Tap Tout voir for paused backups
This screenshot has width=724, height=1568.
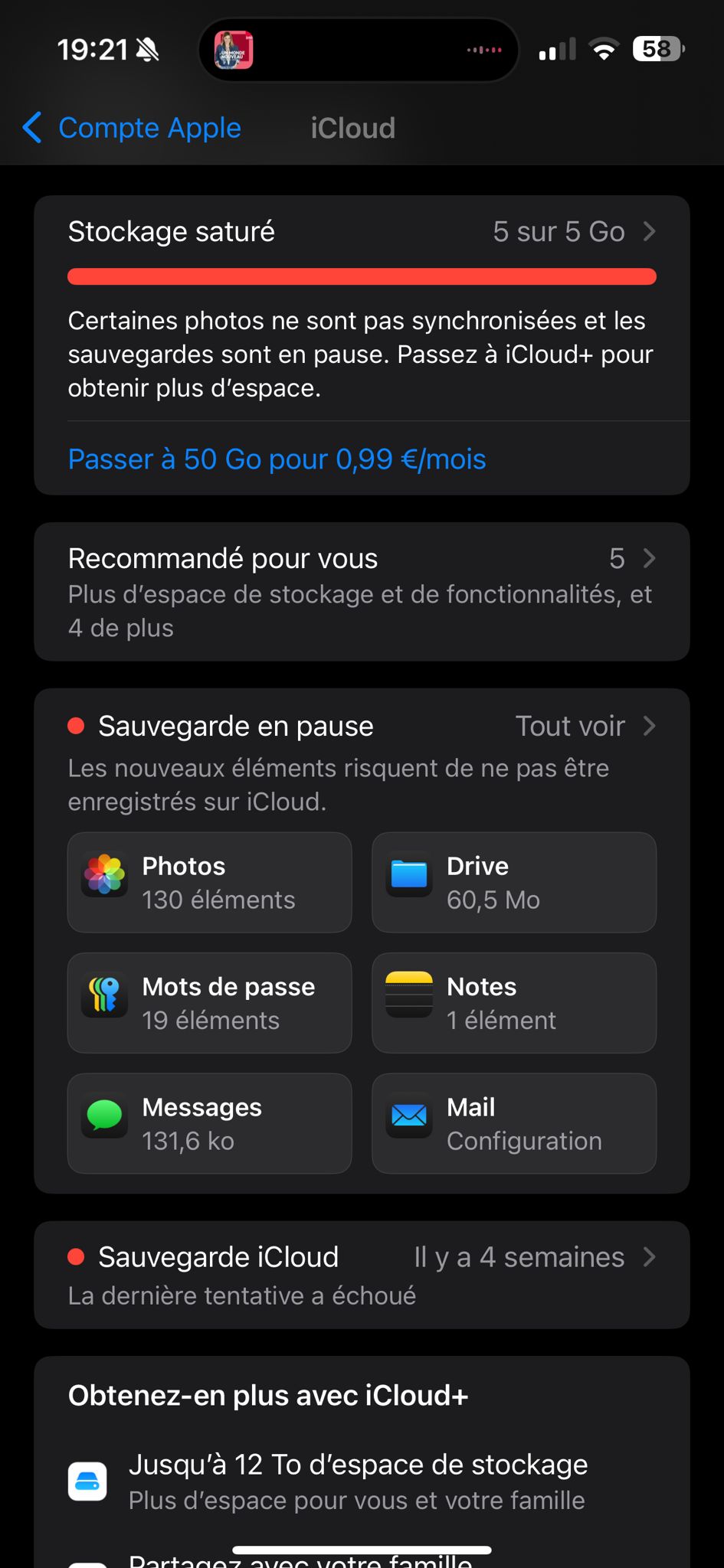(x=584, y=726)
